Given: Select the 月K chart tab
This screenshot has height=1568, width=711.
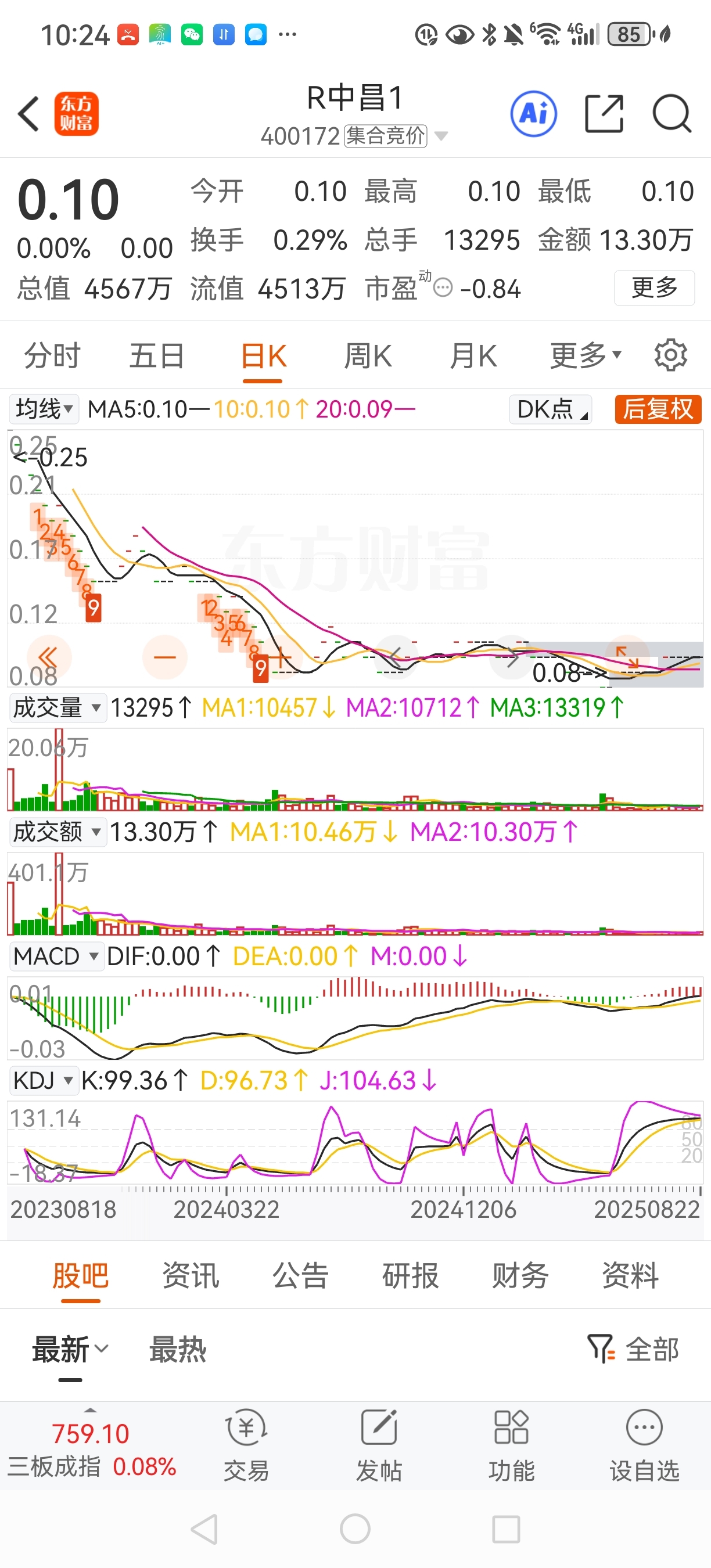Looking at the screenshot, I should pos(473,355).
